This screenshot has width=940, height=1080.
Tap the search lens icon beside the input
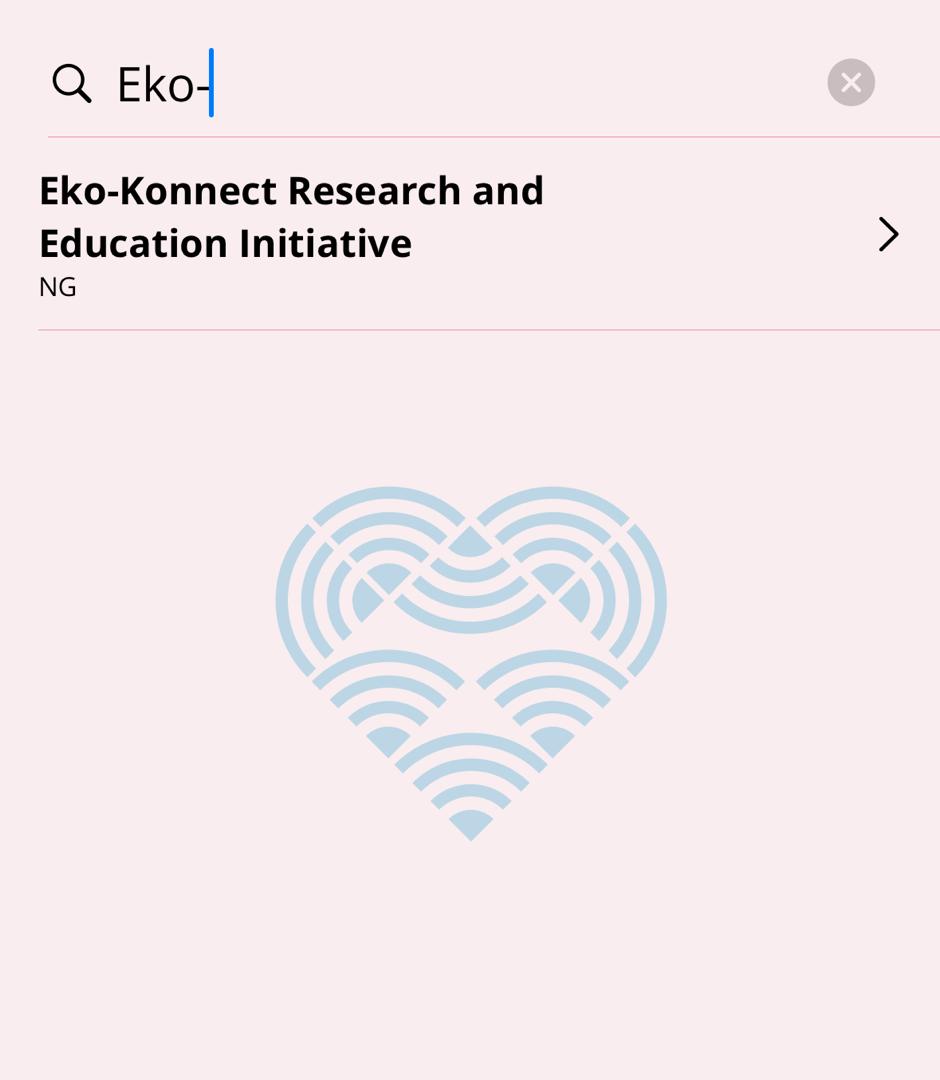click(71, 83)
